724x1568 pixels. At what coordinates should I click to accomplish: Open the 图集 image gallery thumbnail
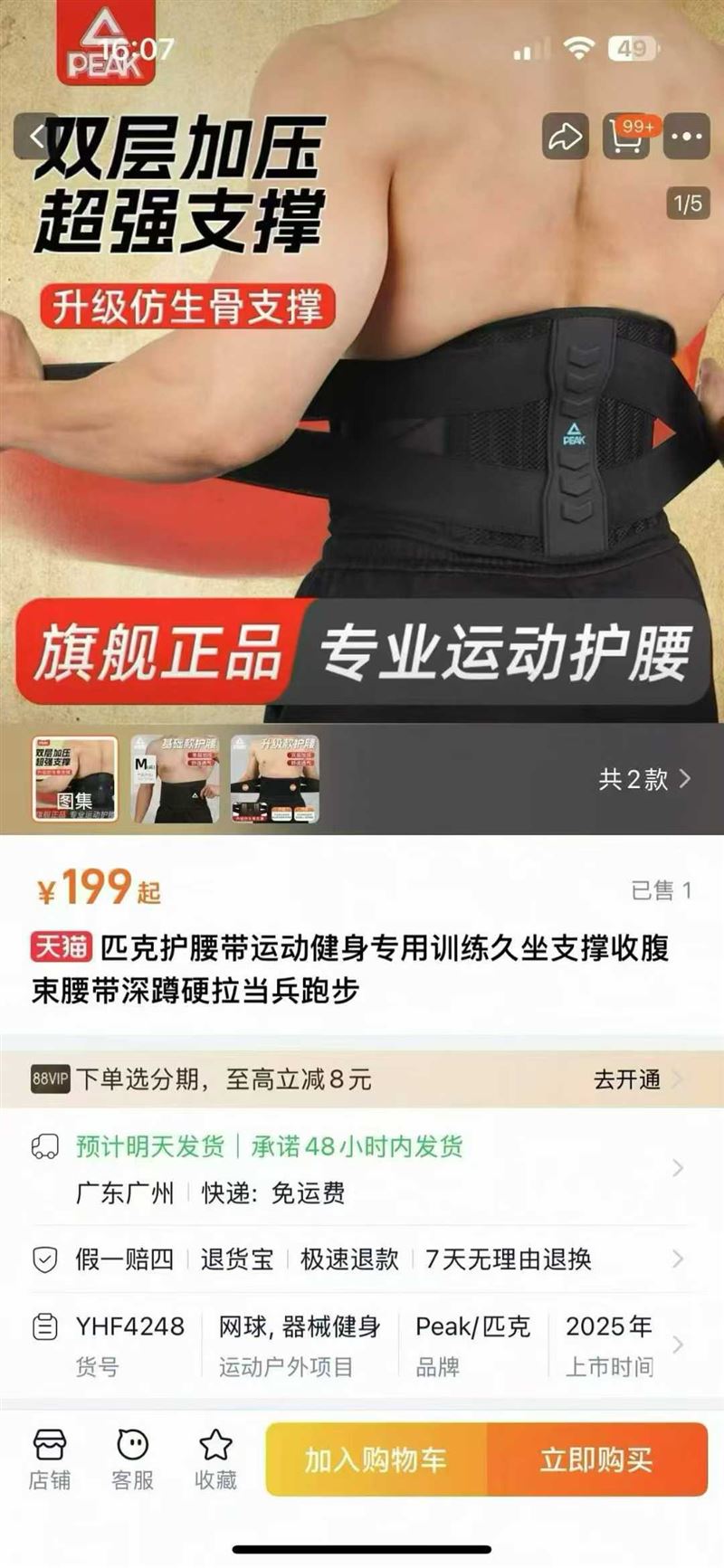(x=75, y=779)
